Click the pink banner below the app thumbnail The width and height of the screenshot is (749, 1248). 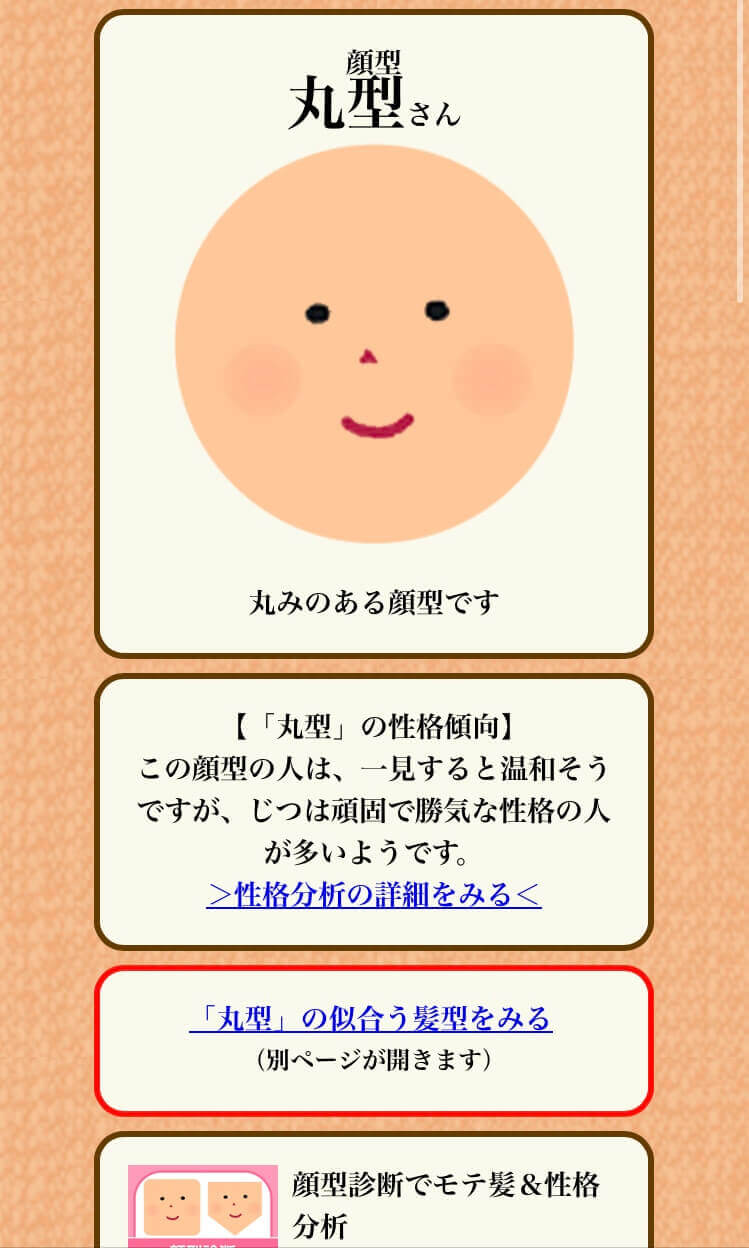pos(200,1243)
